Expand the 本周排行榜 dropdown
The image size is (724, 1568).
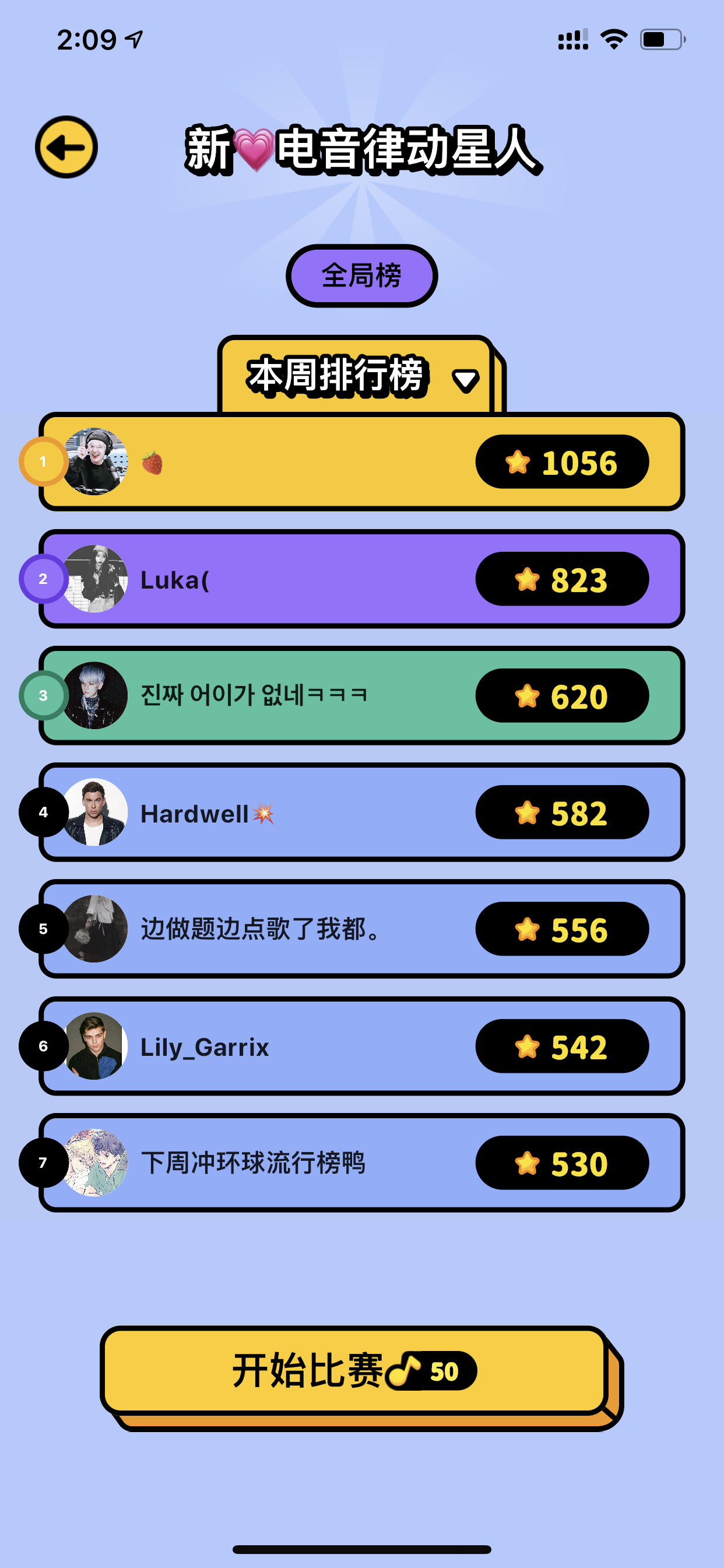(x=361, y=374)
